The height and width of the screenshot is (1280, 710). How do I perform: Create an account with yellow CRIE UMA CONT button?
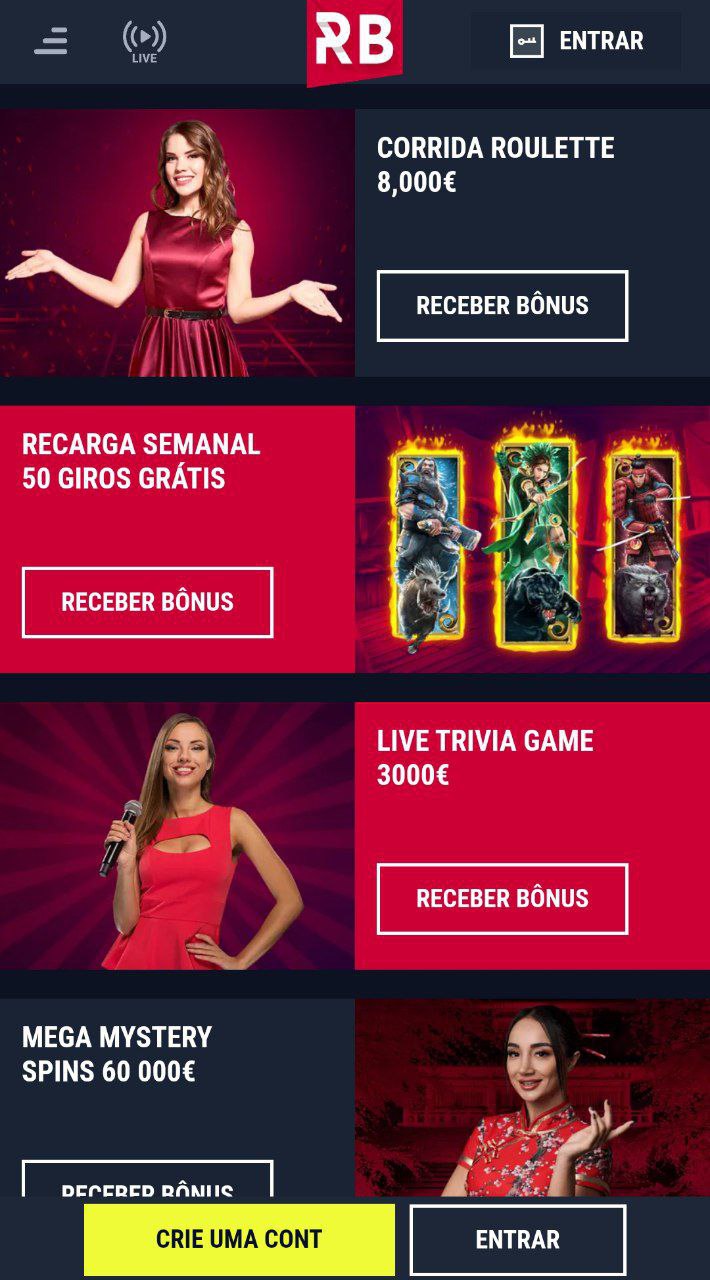coord(239,1240)
